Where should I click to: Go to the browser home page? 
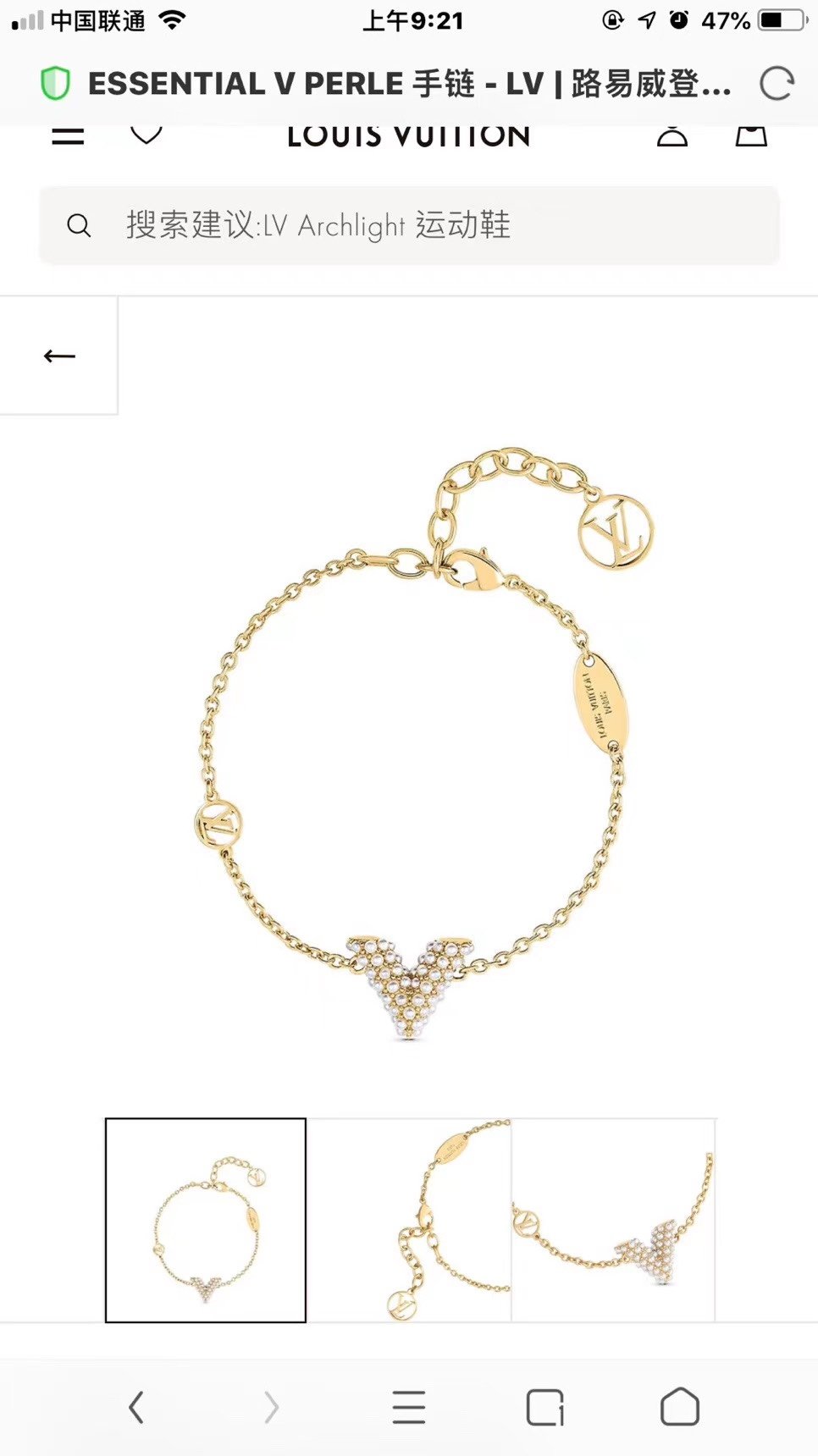click(680, 1408)
